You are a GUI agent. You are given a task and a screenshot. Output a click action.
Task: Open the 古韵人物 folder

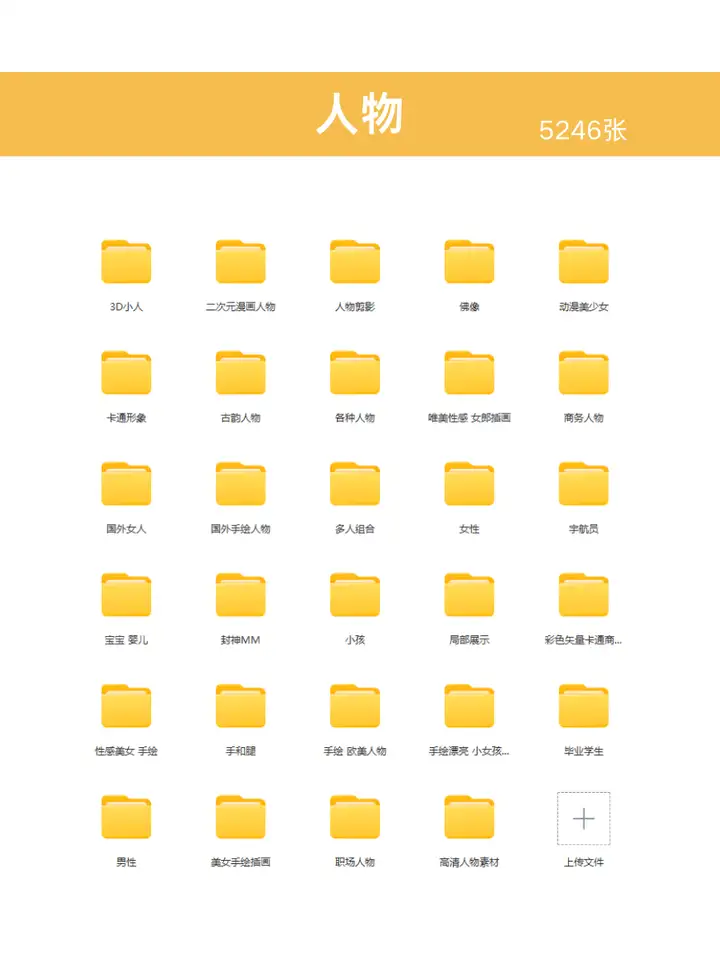tap(240, 374)
